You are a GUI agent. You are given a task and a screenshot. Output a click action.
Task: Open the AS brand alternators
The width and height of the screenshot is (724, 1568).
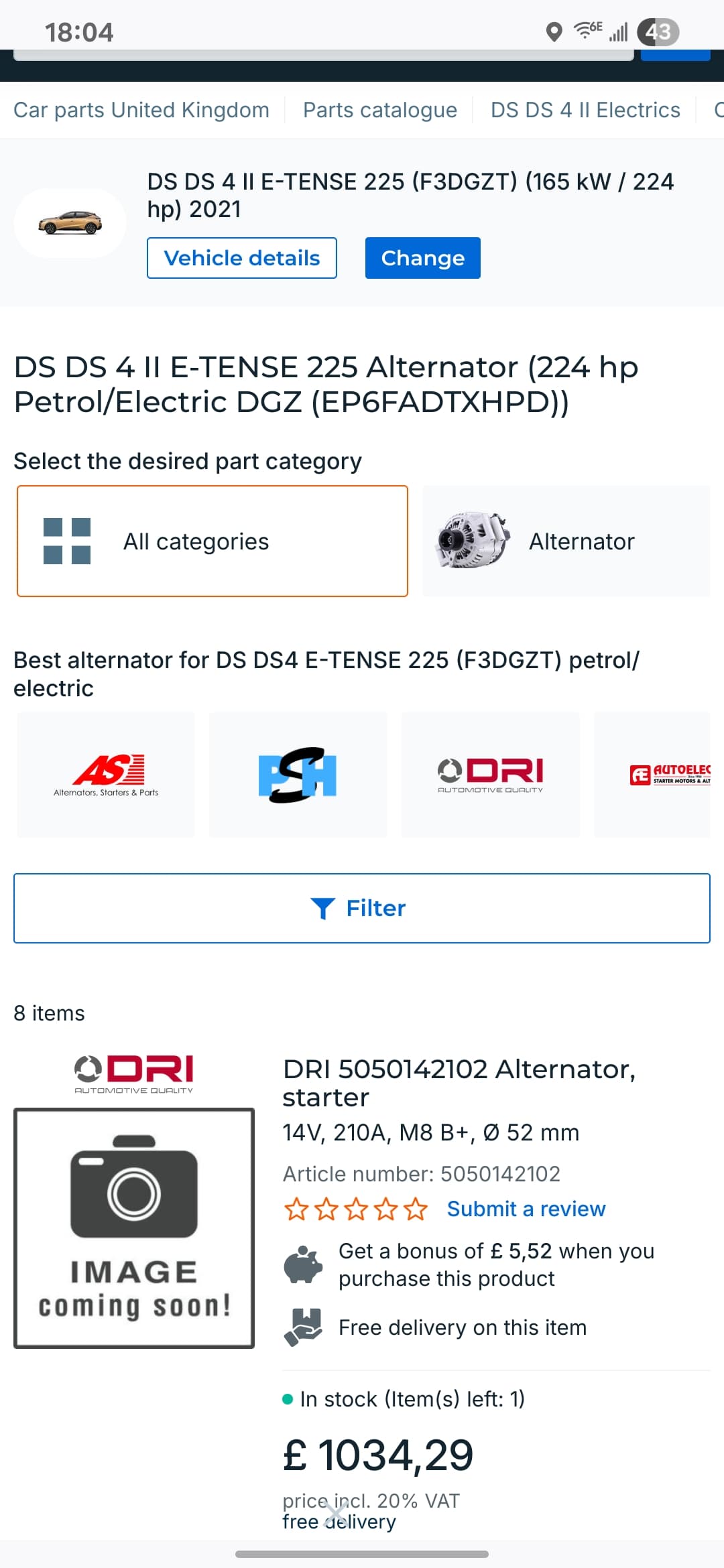(x=106, y=775)
